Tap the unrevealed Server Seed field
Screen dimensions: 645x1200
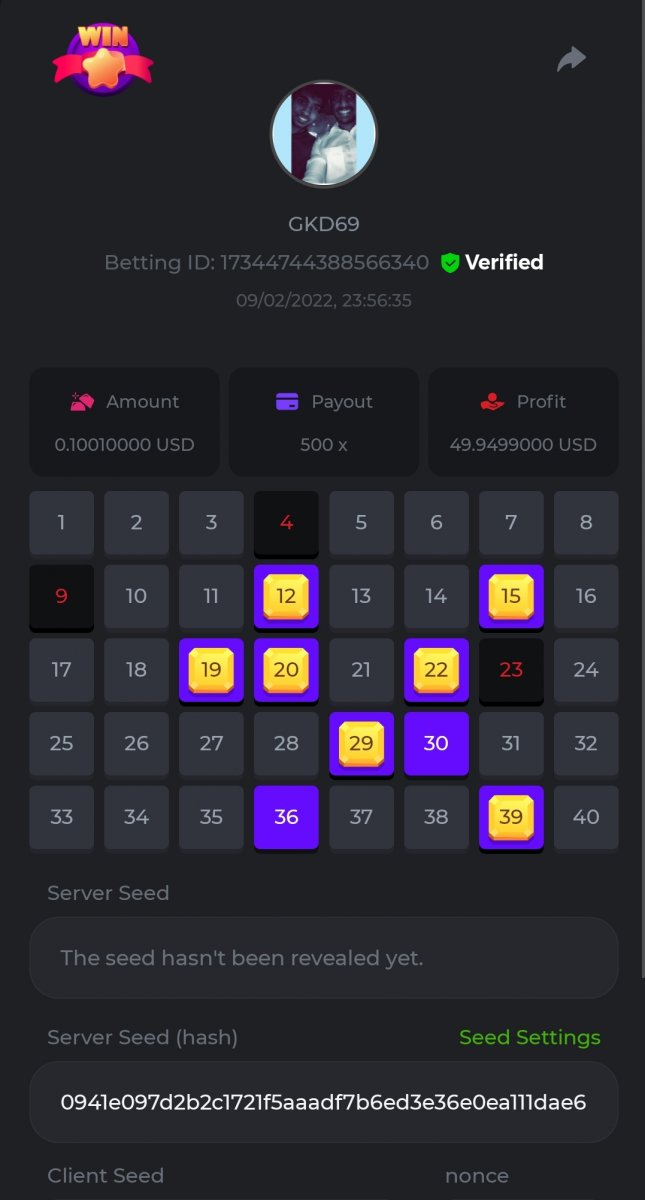pos(323,958)
